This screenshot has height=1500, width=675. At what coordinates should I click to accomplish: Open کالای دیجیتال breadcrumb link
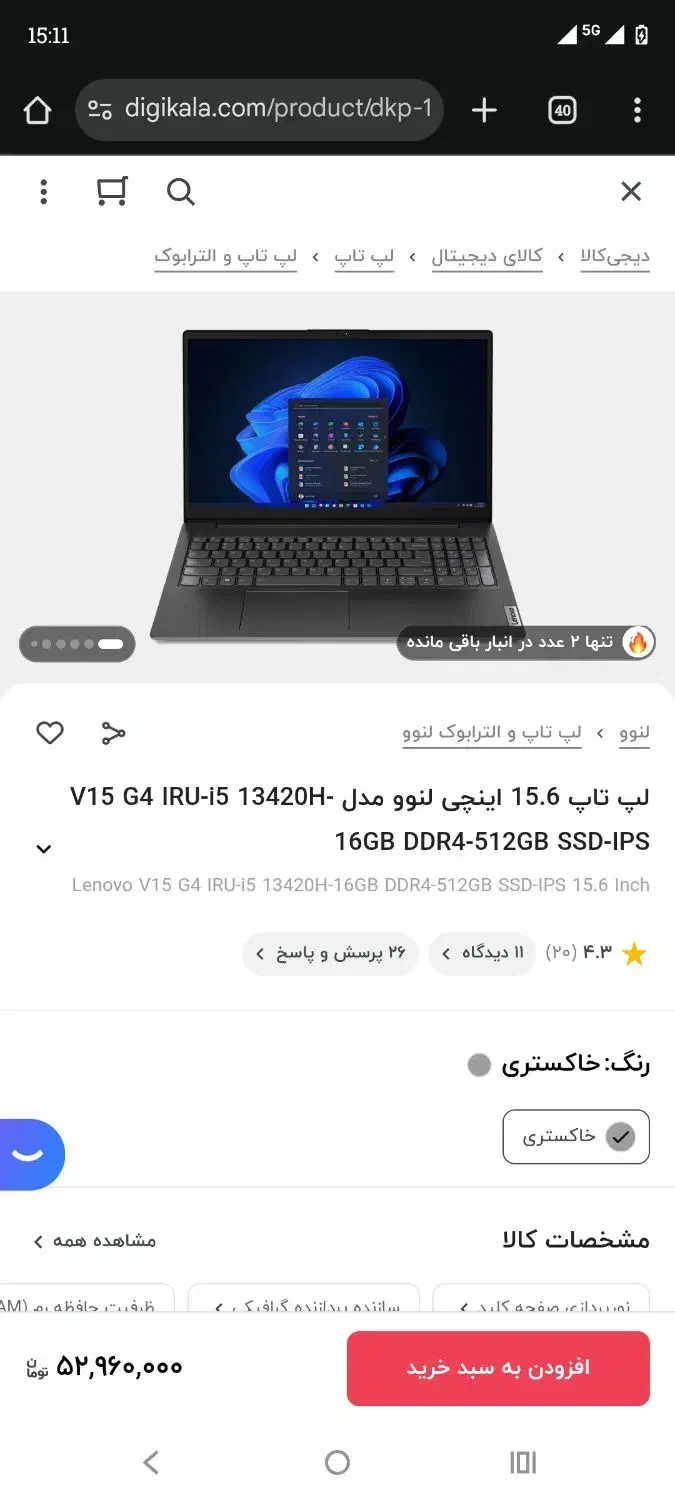tap(487, 257)
